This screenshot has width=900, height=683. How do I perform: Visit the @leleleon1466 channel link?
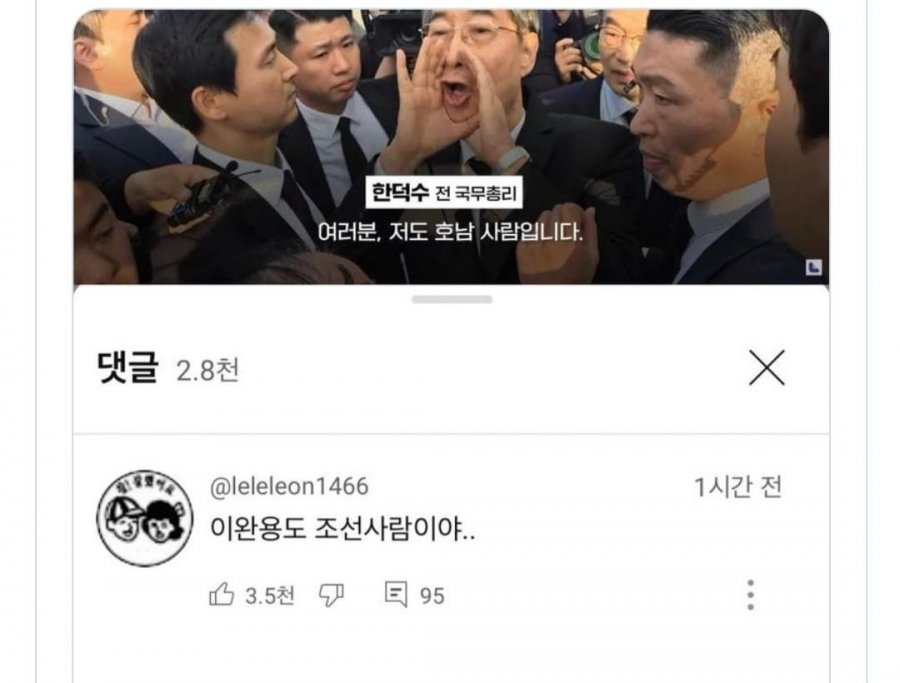pos(289,487)
